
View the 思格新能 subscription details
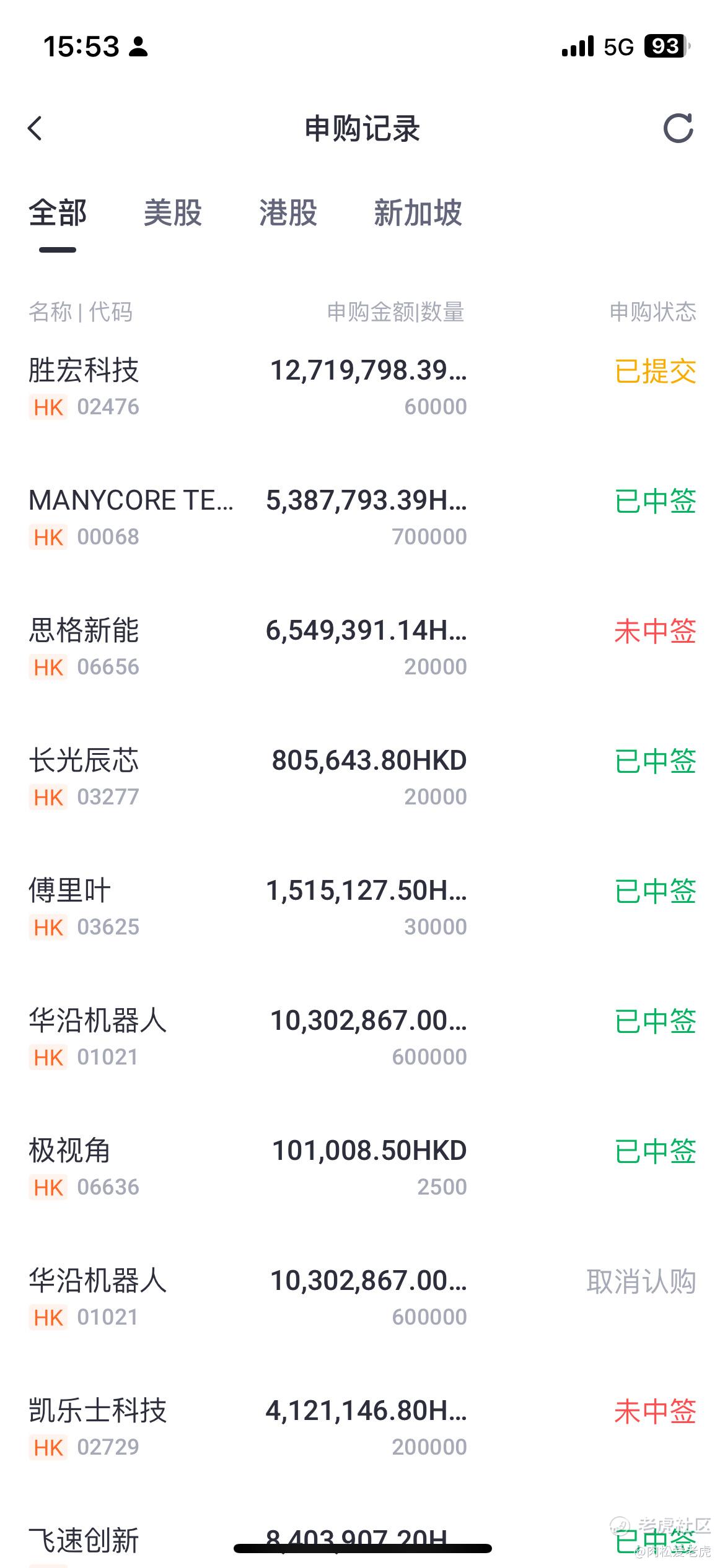click(362, 648)
